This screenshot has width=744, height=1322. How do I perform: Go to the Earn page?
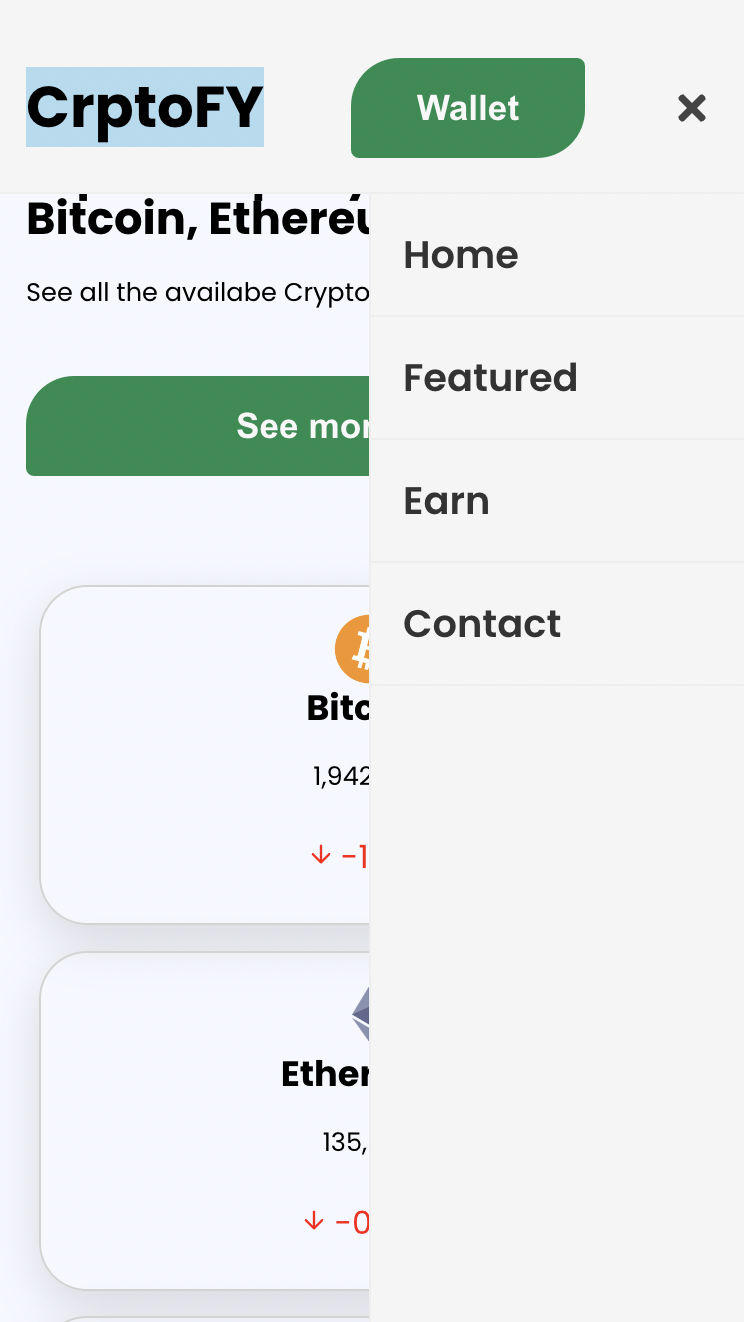coord(446,500)
